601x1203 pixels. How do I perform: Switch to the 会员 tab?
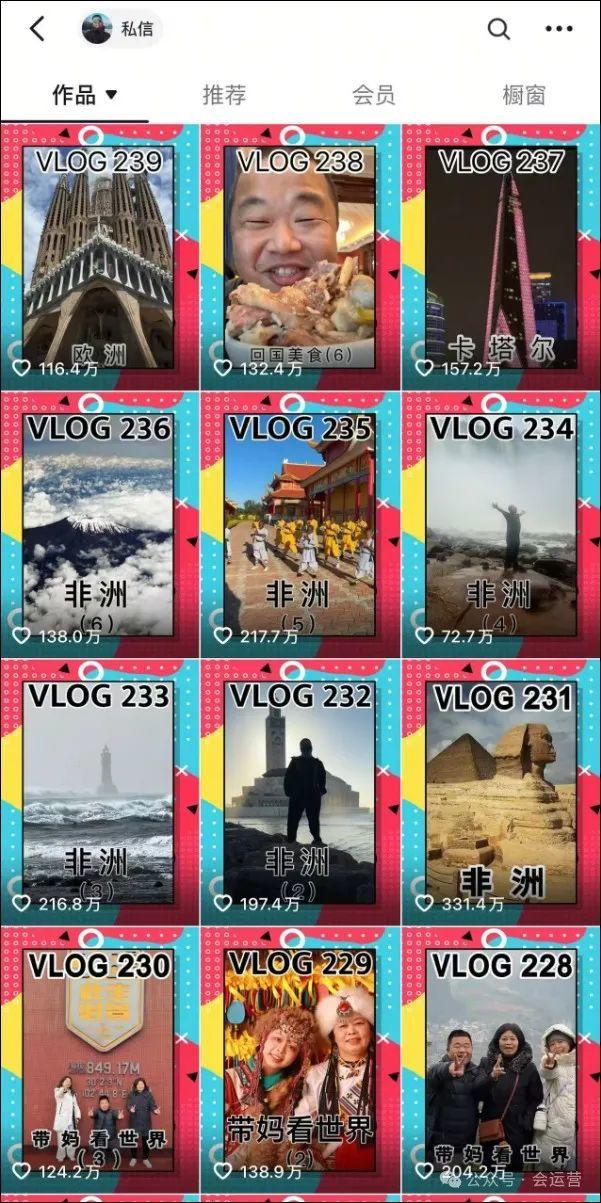click(373, 95)
